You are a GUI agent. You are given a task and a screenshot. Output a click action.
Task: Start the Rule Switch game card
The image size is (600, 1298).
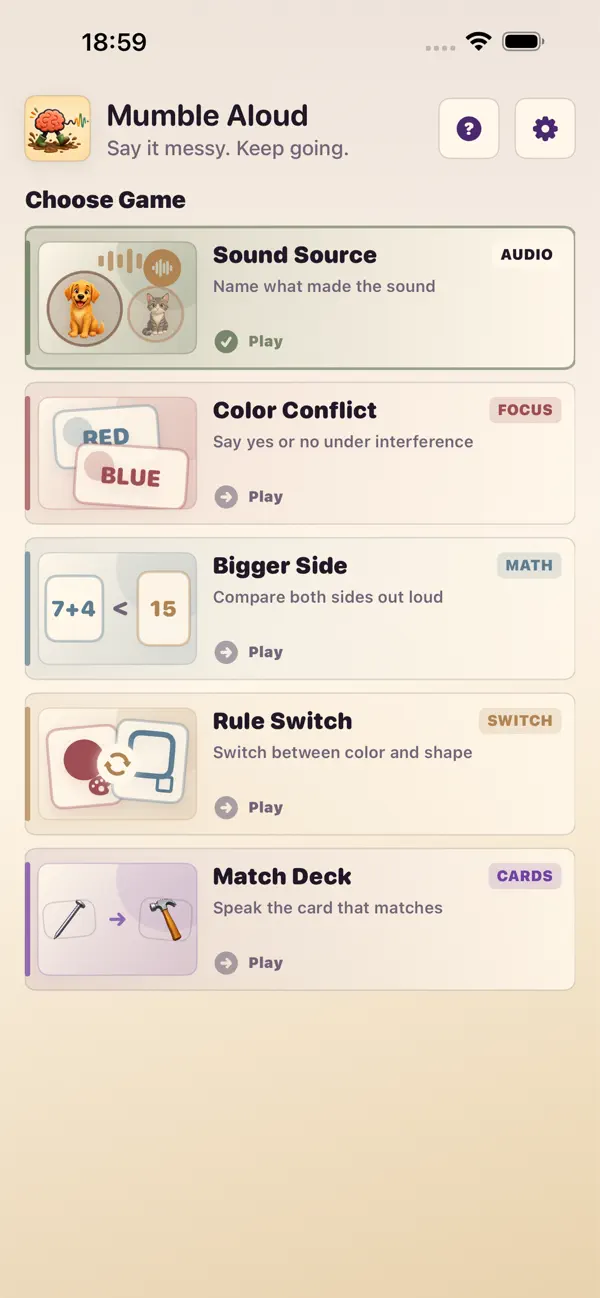point(300,764)
